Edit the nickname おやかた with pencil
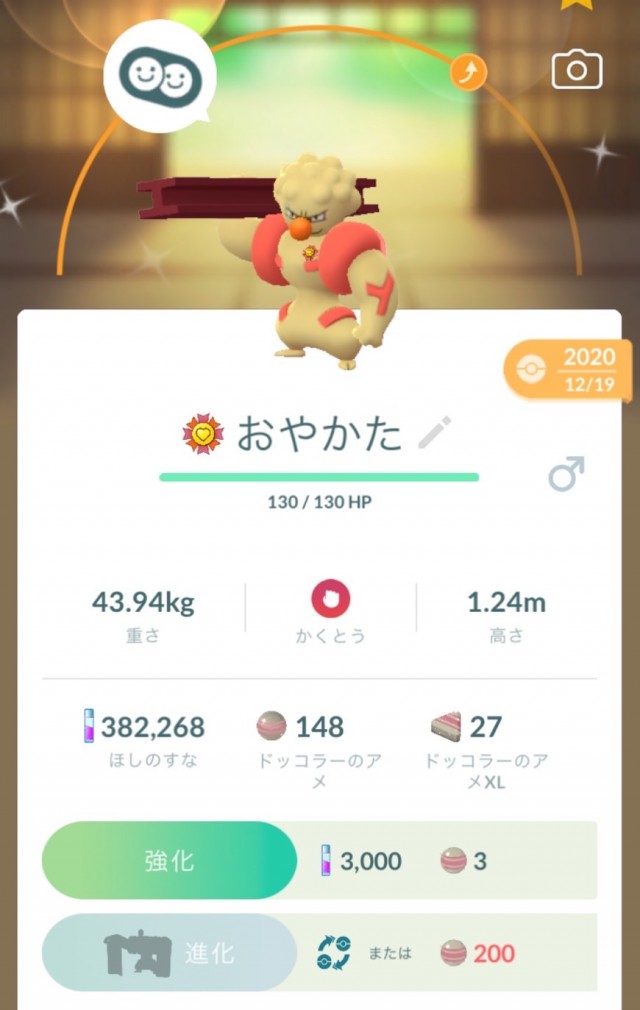 point(434,433)
